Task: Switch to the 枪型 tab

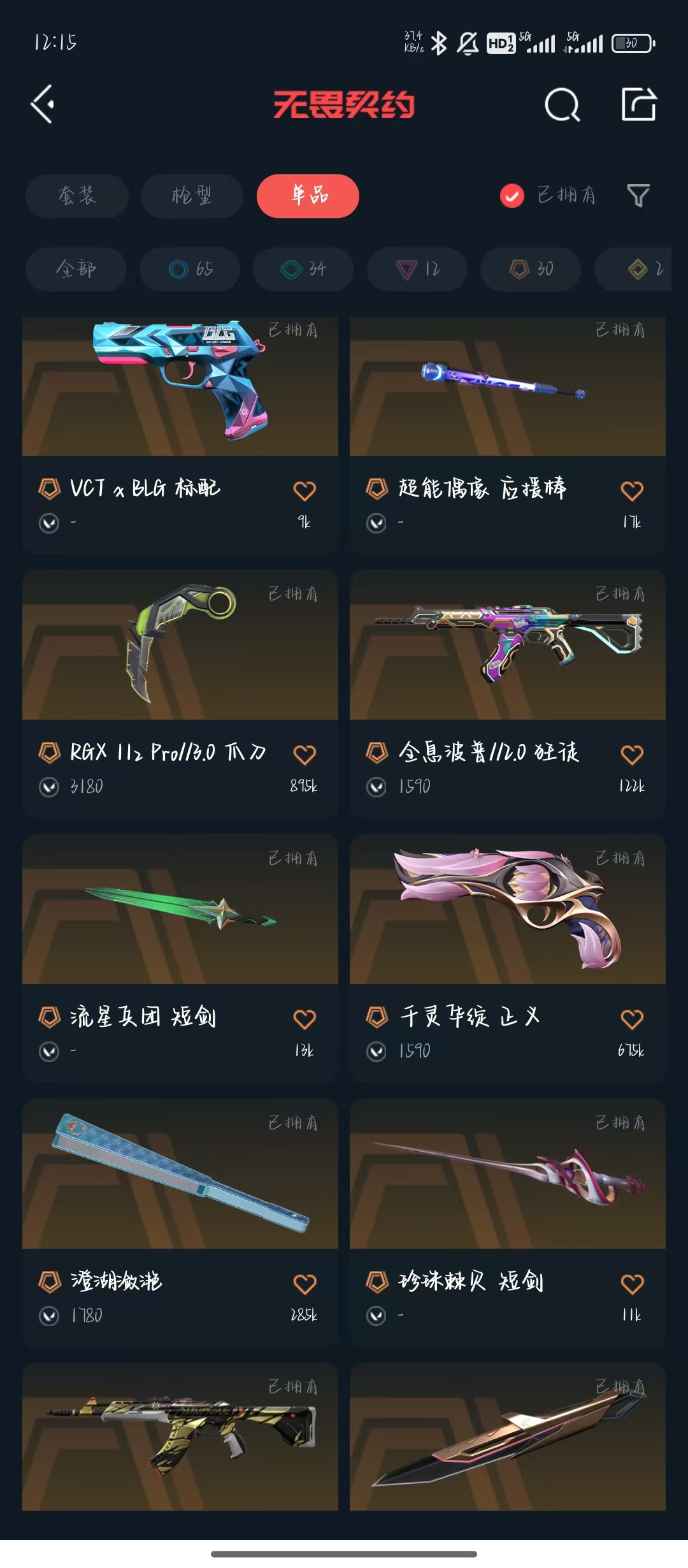Action: point(192,196)
